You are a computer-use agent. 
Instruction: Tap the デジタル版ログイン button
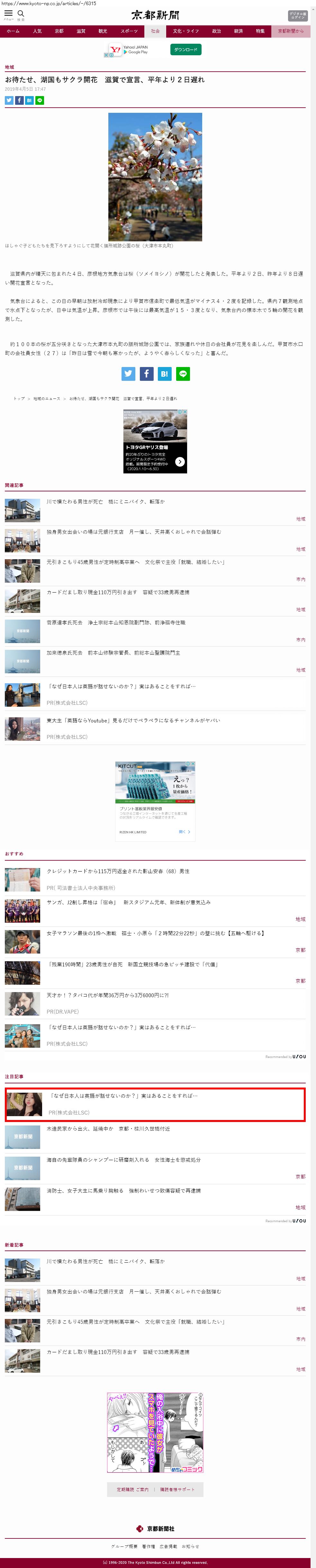click(x=297, y=16)
